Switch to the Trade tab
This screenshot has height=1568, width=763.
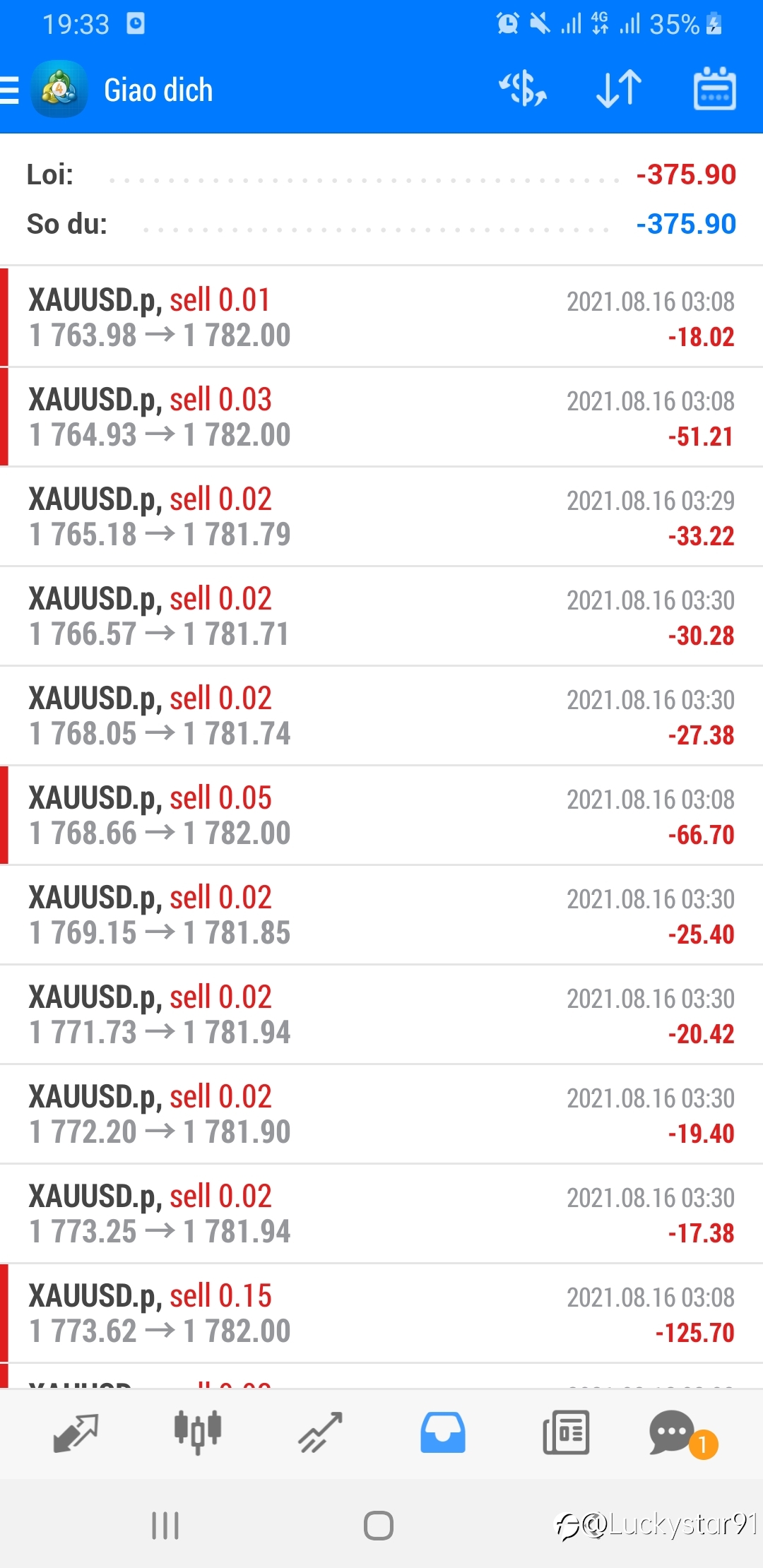point(320,1433)
